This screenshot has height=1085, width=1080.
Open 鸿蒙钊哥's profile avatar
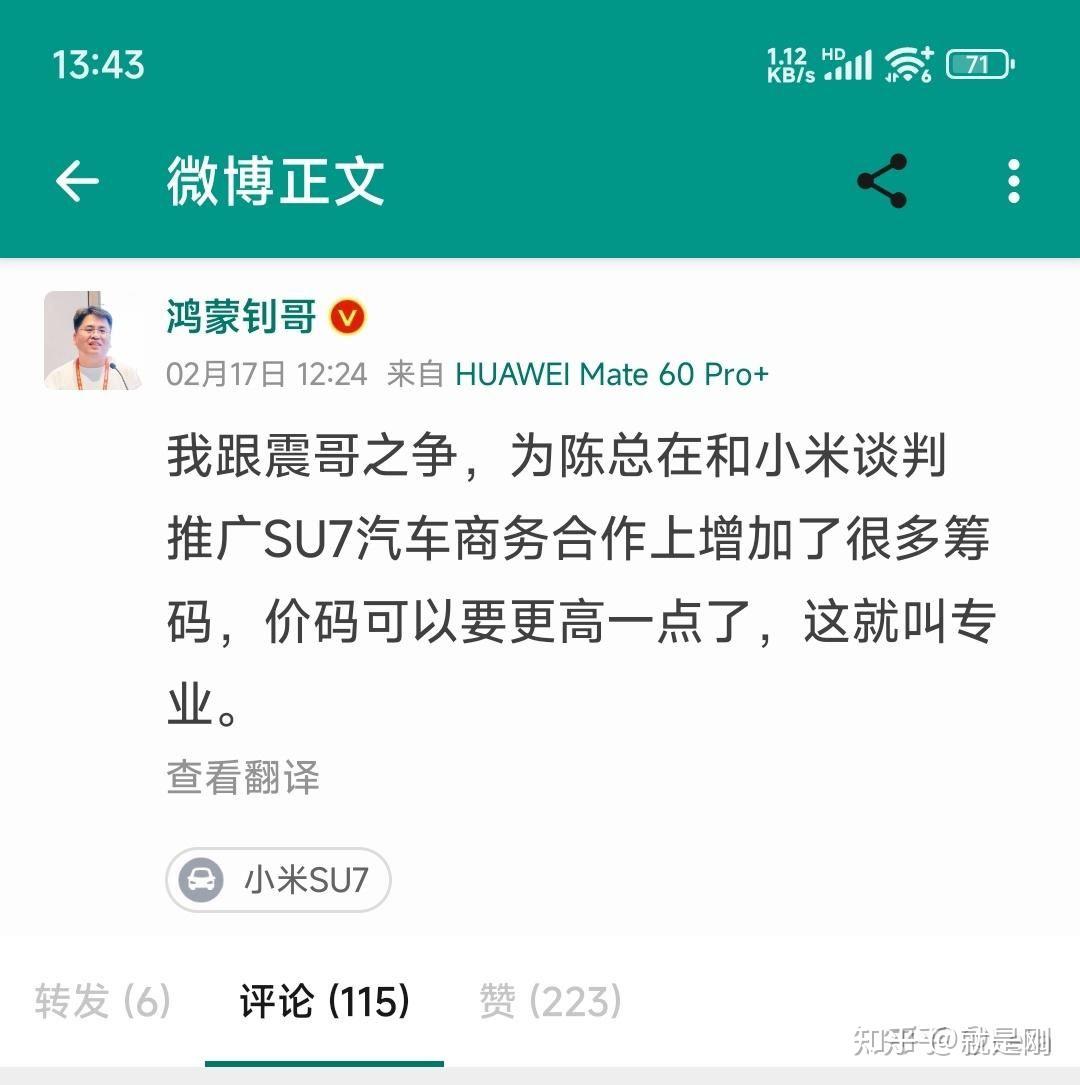coord(93,340)
